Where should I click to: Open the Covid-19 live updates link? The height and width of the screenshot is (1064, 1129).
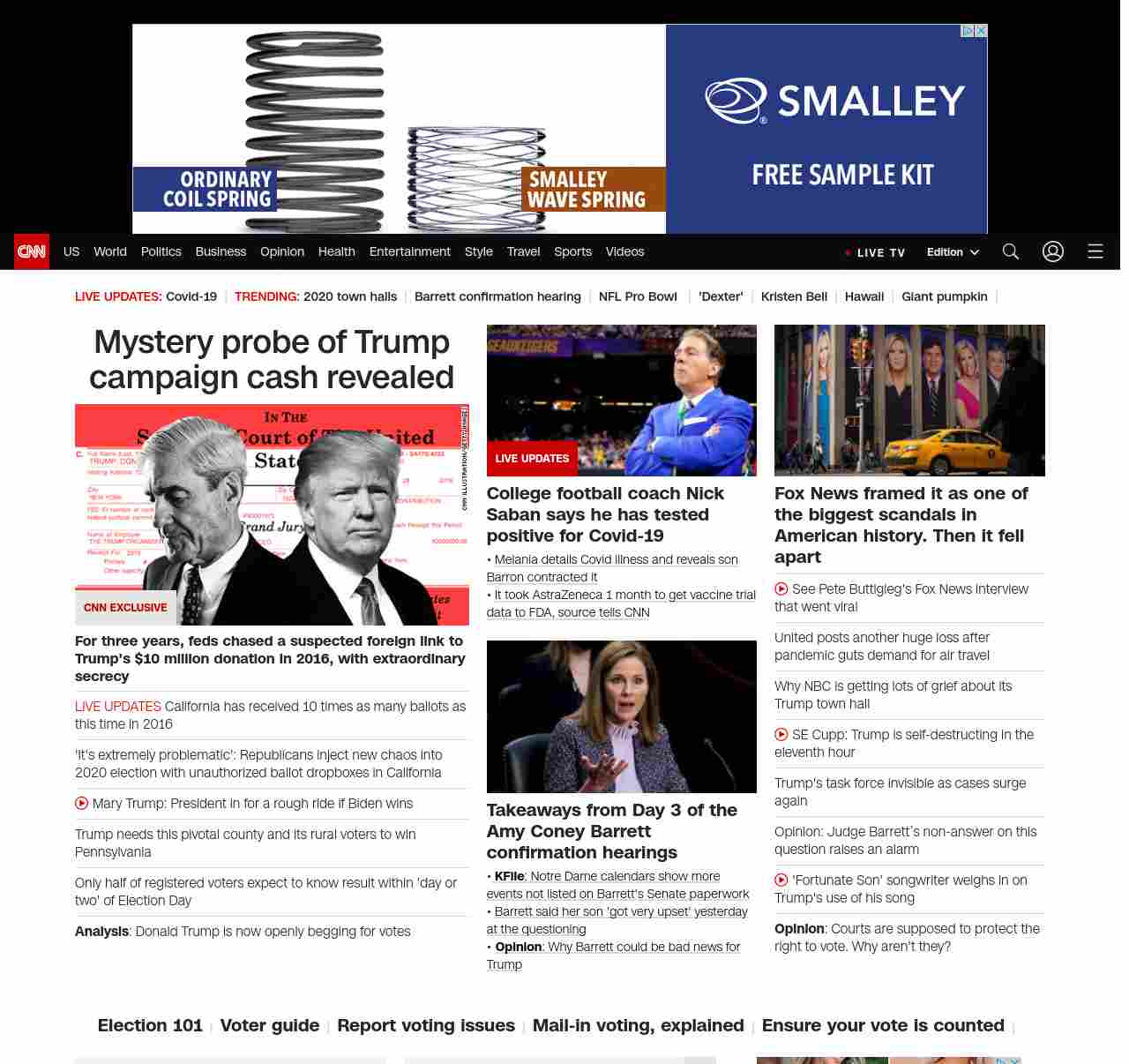pyautogui.click(x=191, y=296)
